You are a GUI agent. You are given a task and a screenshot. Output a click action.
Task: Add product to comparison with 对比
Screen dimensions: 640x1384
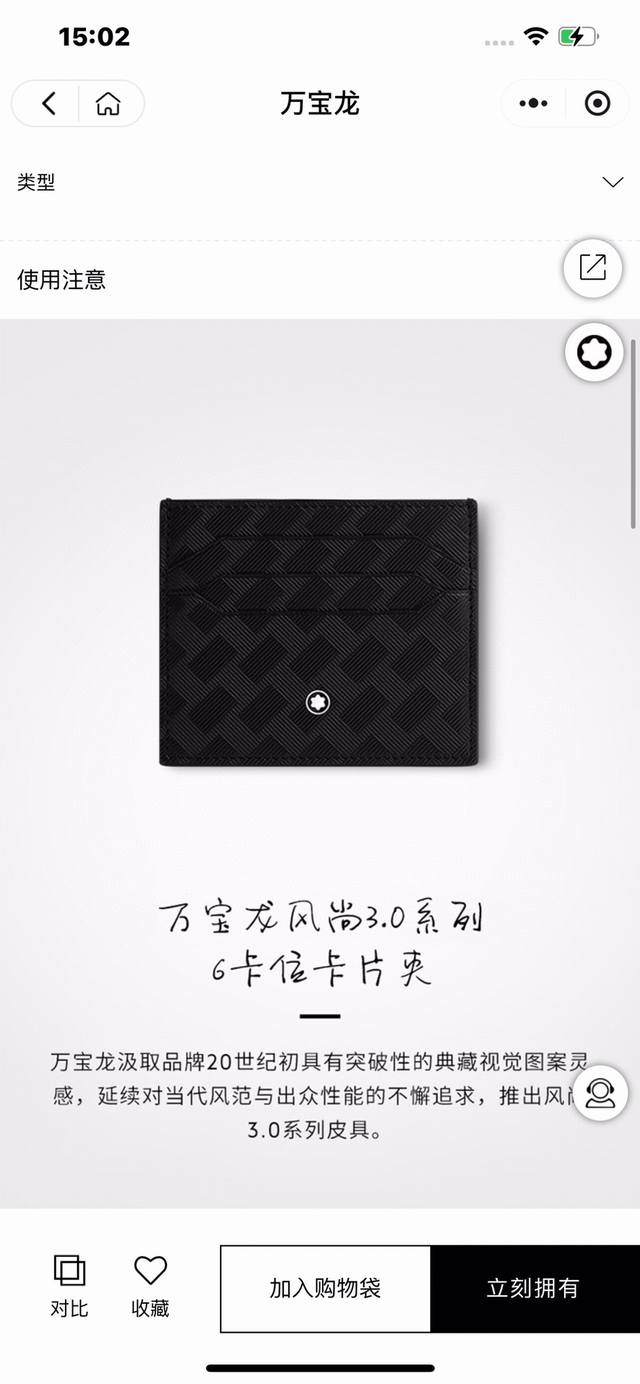[x=69, y=1286]
